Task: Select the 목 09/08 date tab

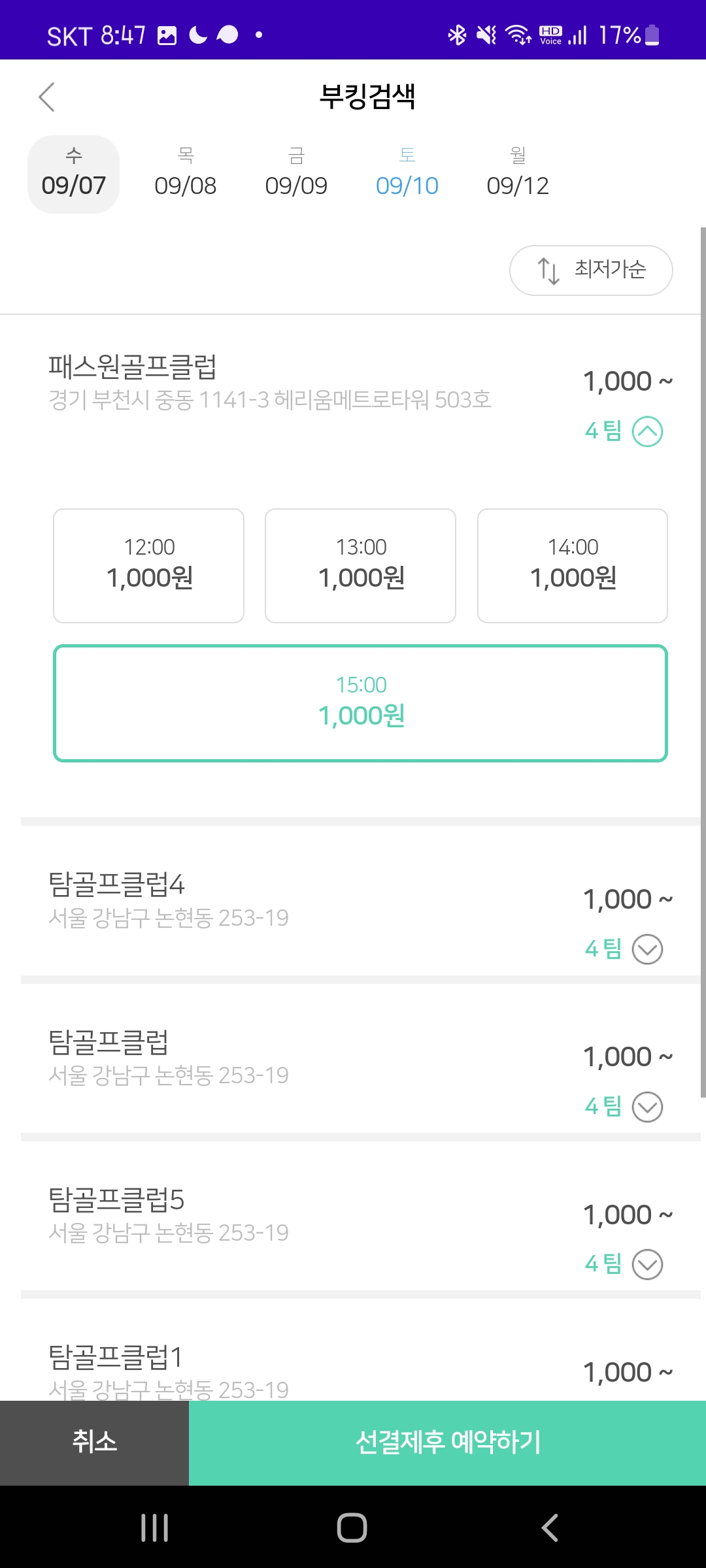Action: pyautogui.click(x=185, y=174)
